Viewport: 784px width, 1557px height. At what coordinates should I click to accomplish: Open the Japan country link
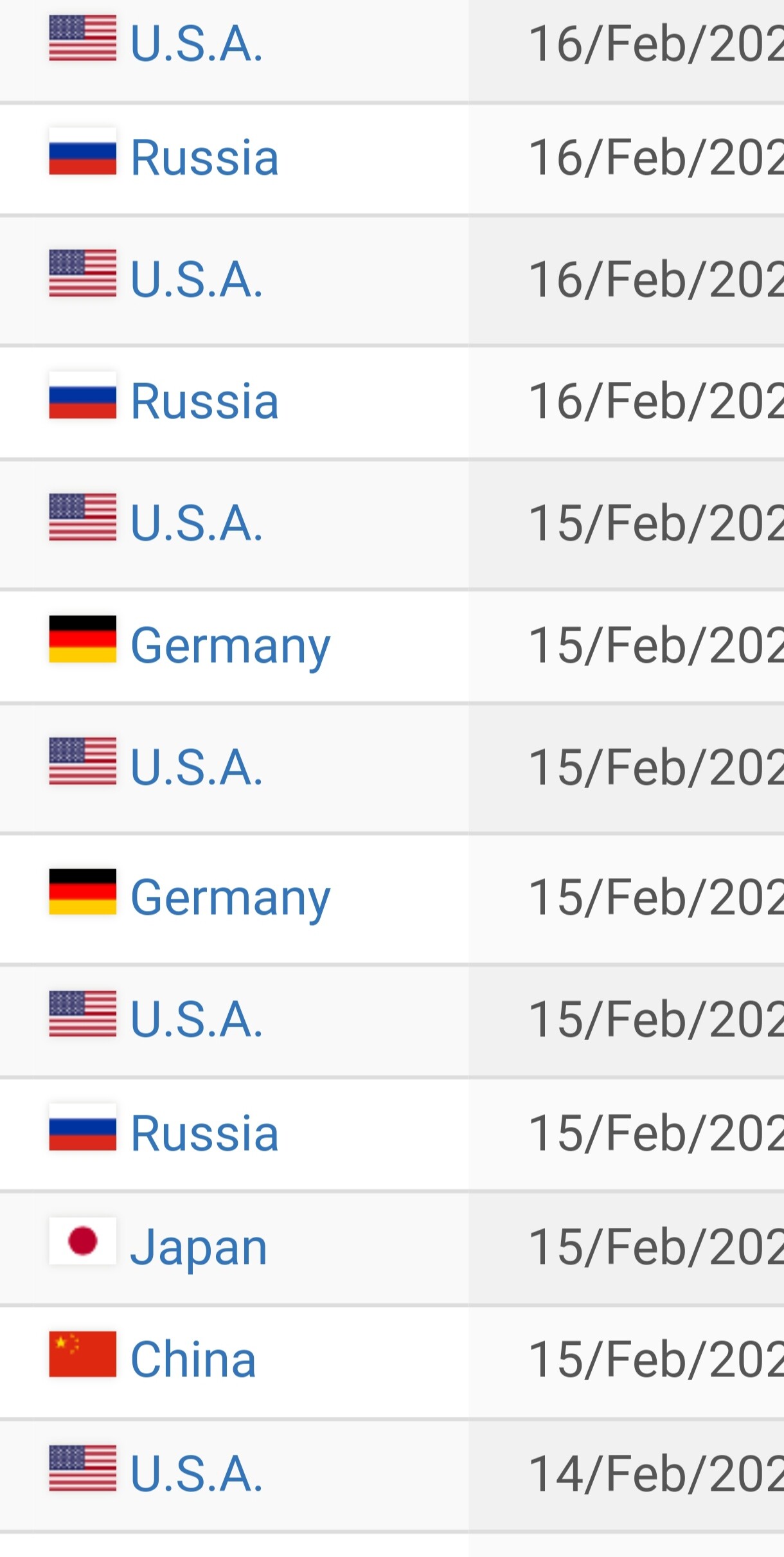pyautogui.click(x=198, y=1247)
